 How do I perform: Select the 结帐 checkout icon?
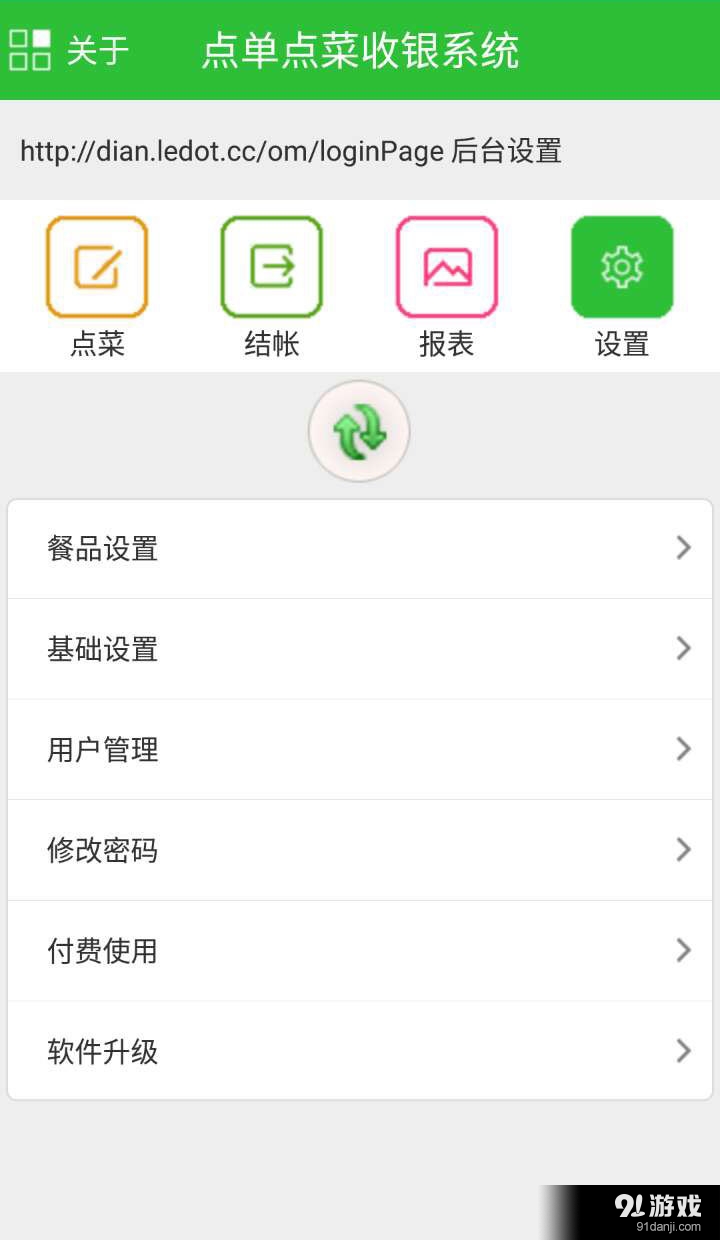[272, 267]
